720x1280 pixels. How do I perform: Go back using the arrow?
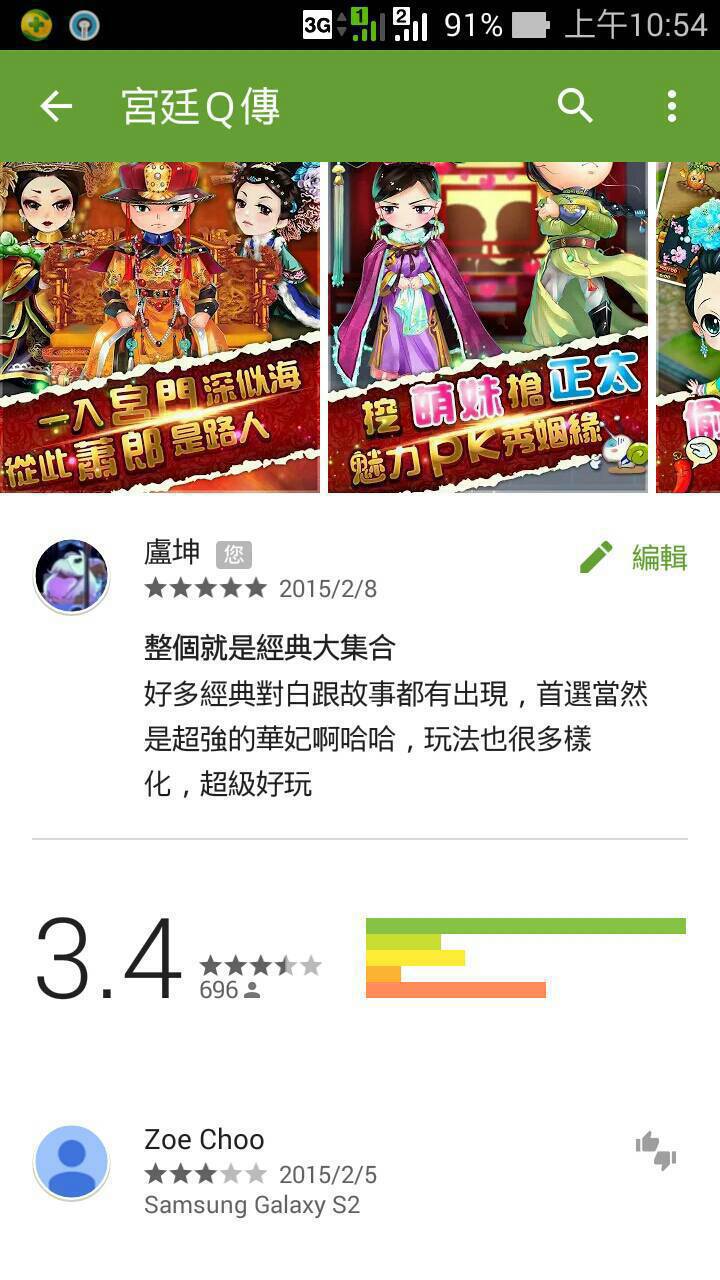coord(56,106)
